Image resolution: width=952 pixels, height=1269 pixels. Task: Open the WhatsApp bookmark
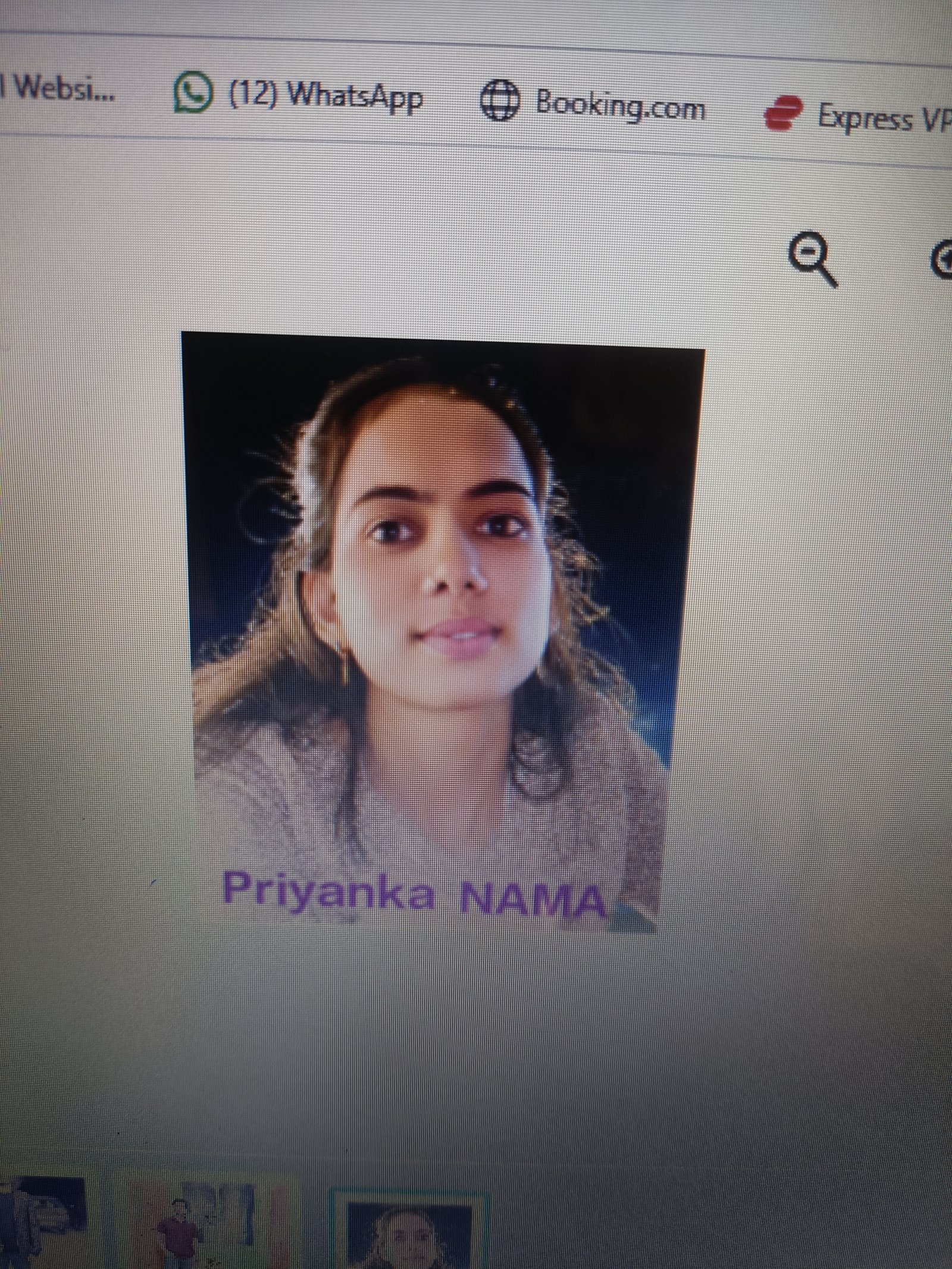point(299,96)
